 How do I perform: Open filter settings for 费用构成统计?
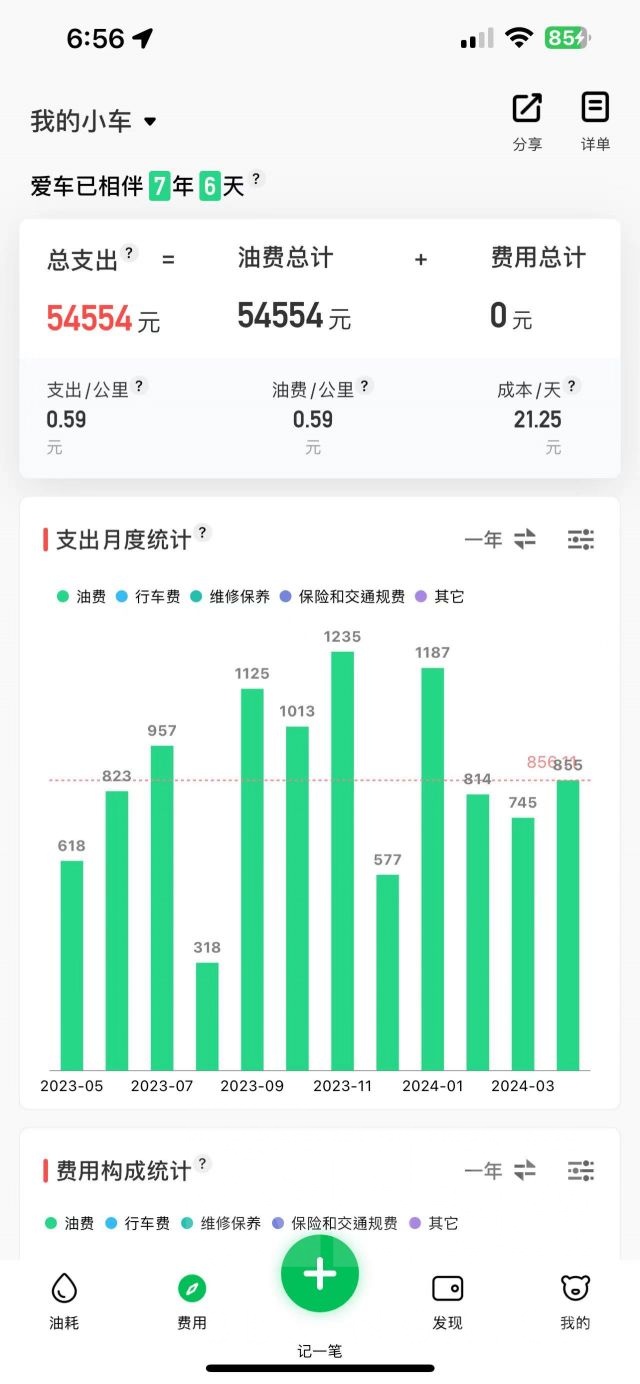[581, 1170]
